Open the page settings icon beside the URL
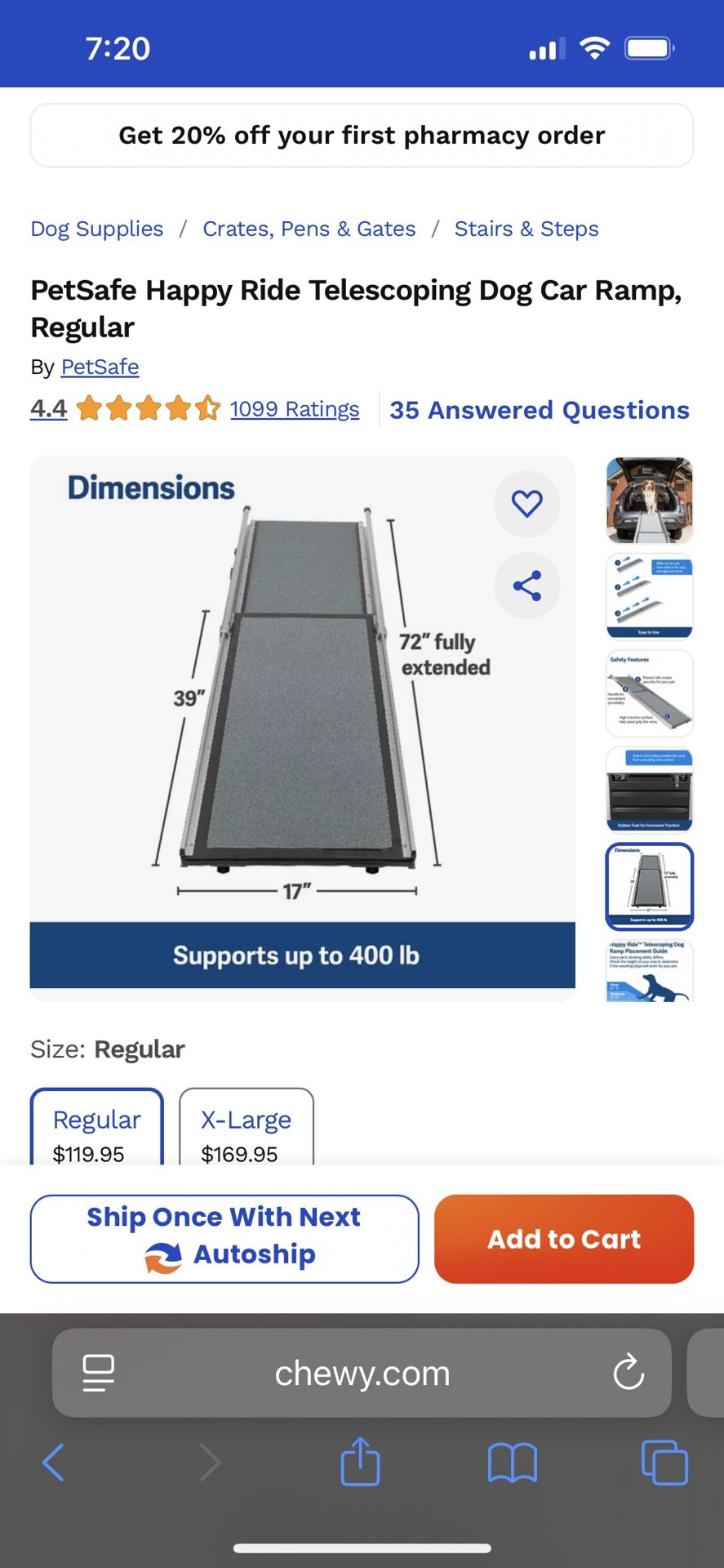Screen dimensions: 724x1568 [97, 1373]
